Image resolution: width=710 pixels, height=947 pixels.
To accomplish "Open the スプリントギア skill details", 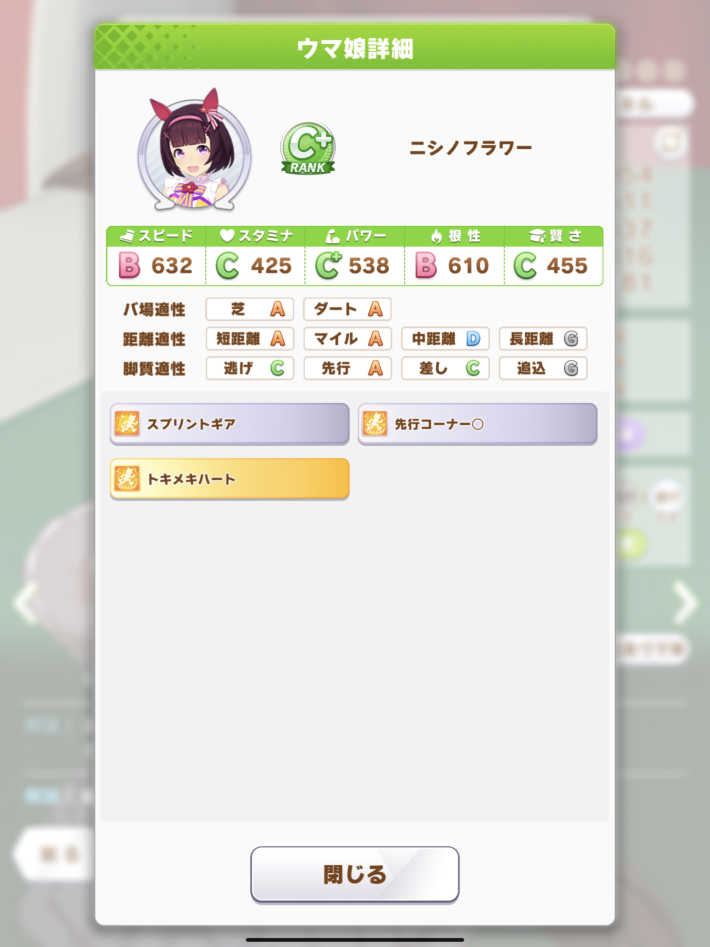I will pos(229,424).
